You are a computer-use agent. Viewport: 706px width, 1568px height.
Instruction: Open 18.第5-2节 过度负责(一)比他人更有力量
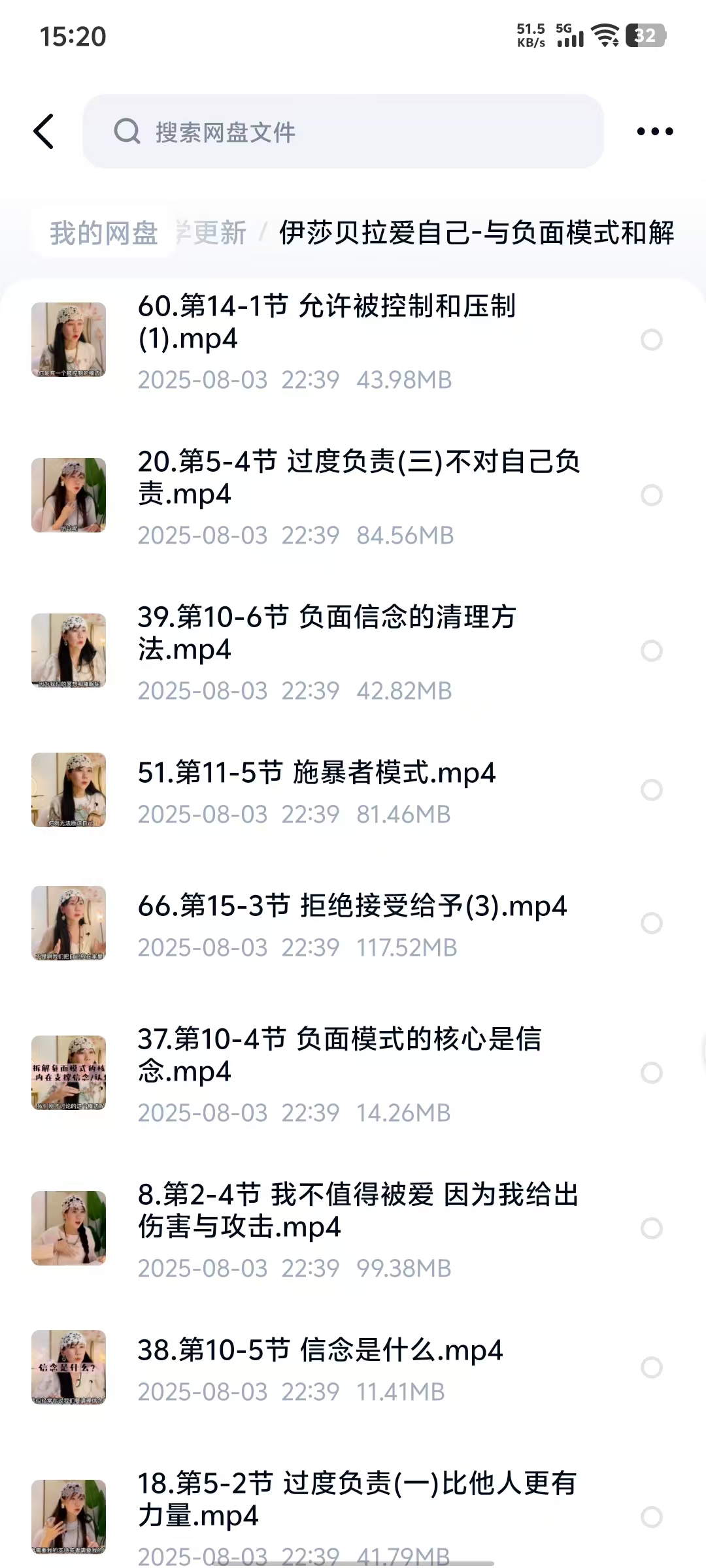tap(356, 1500)
